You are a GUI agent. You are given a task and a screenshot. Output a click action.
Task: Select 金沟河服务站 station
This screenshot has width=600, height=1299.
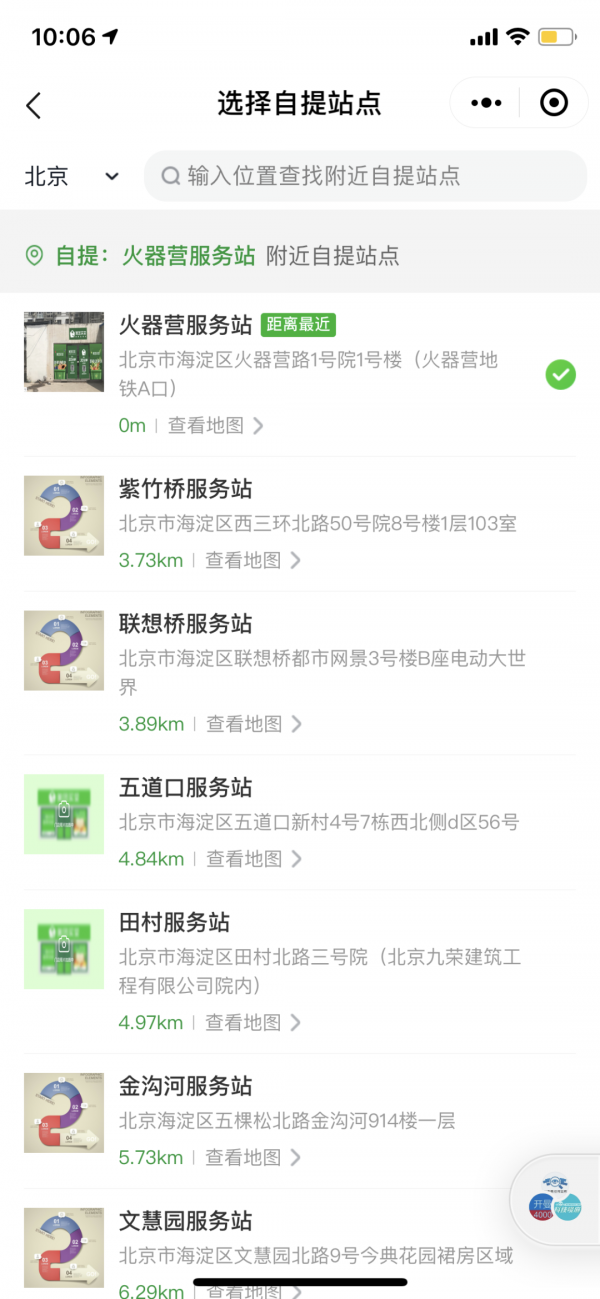[300, 1104]
